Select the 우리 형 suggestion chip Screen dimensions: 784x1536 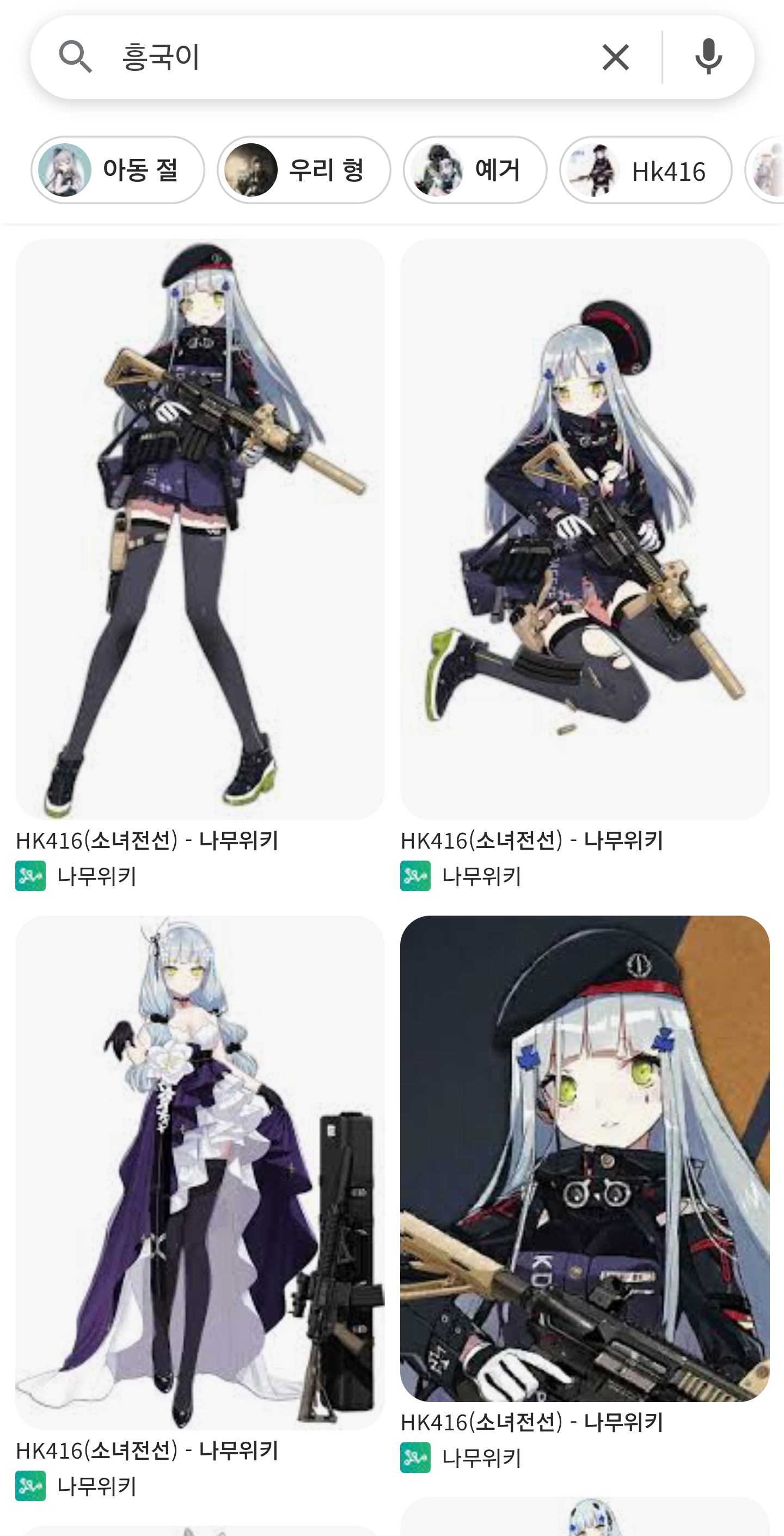click(x=303, y=170)
